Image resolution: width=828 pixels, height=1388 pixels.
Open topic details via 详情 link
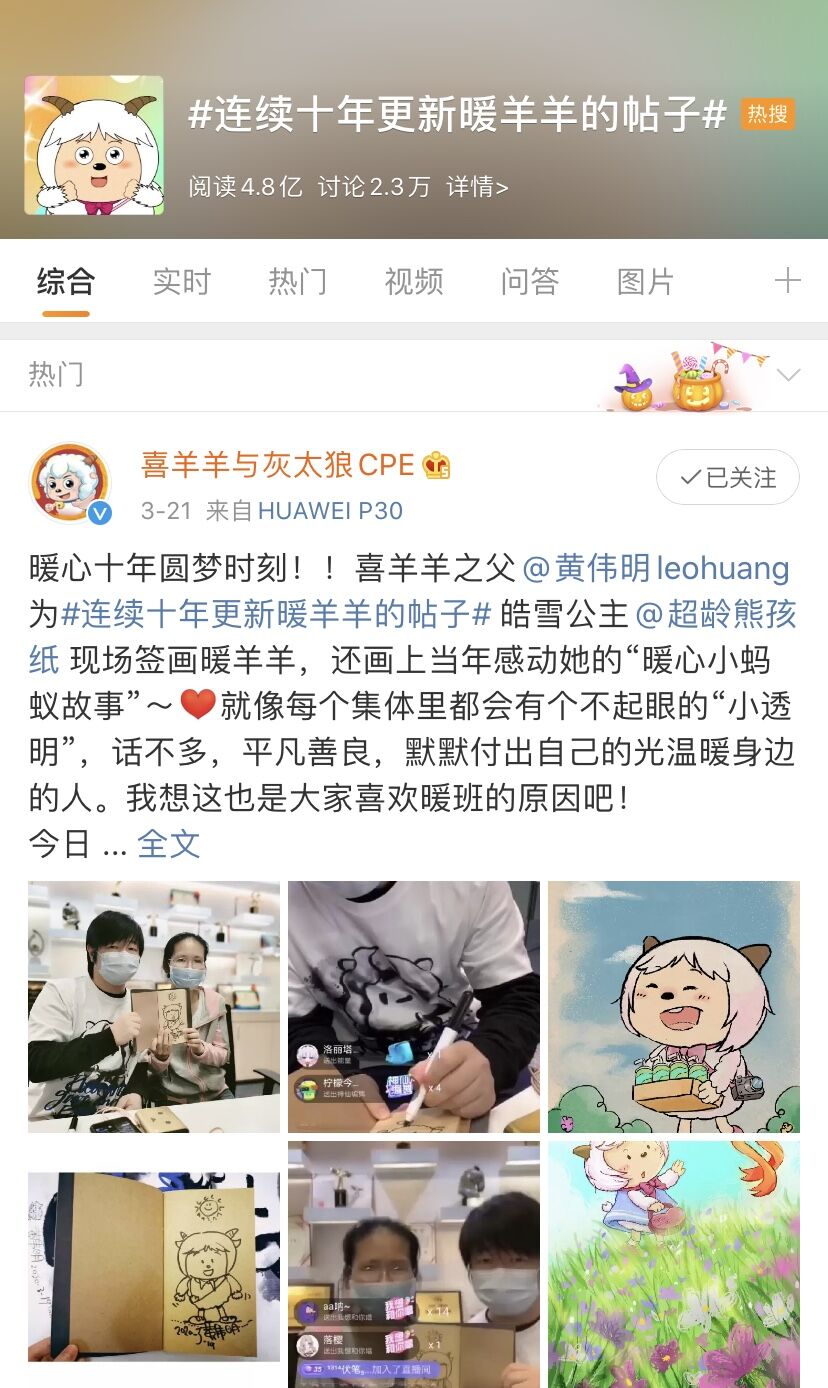(477, 187)
